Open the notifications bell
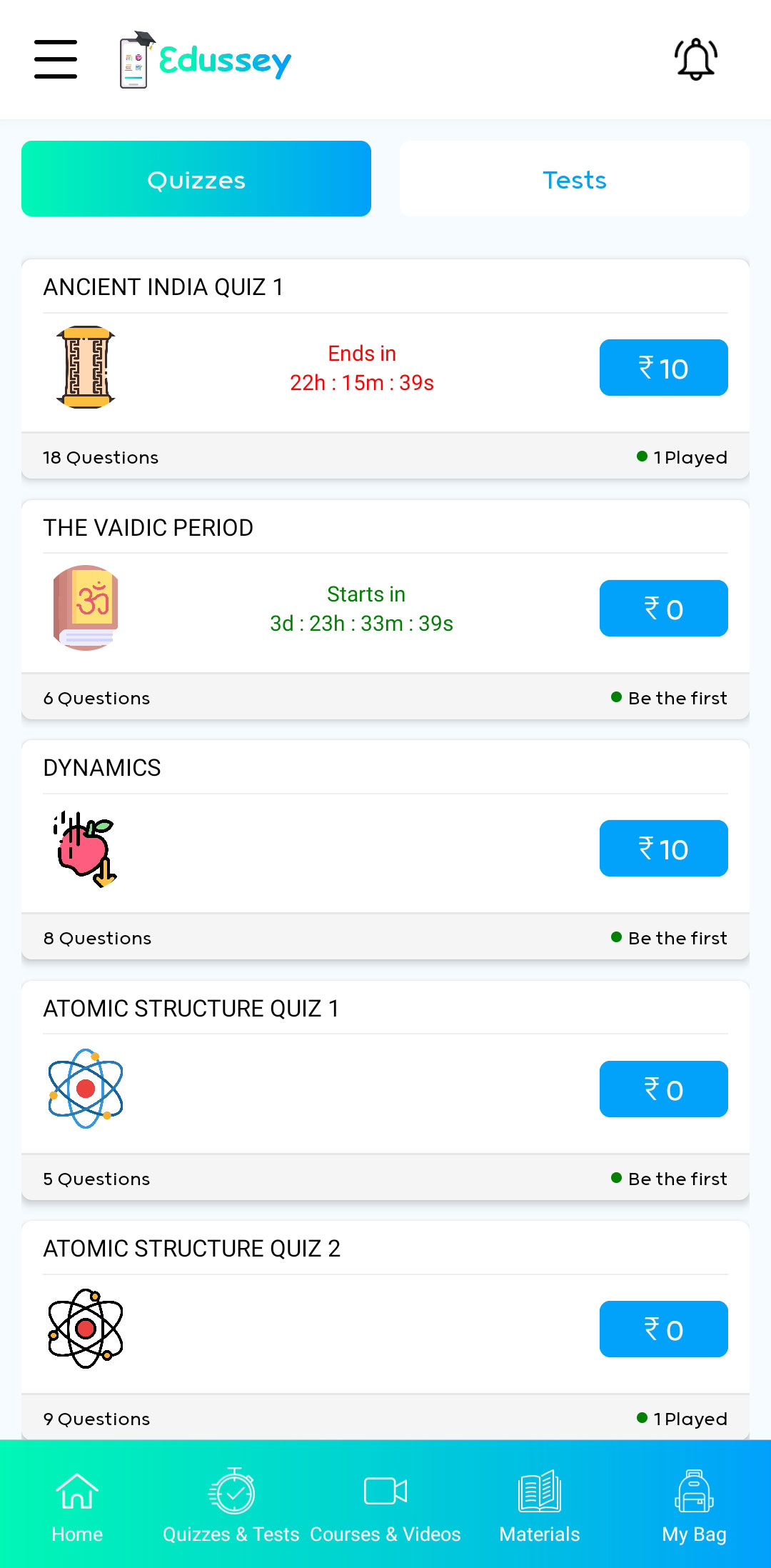This screenshot has height=1568, width=771. pos(695,59)
